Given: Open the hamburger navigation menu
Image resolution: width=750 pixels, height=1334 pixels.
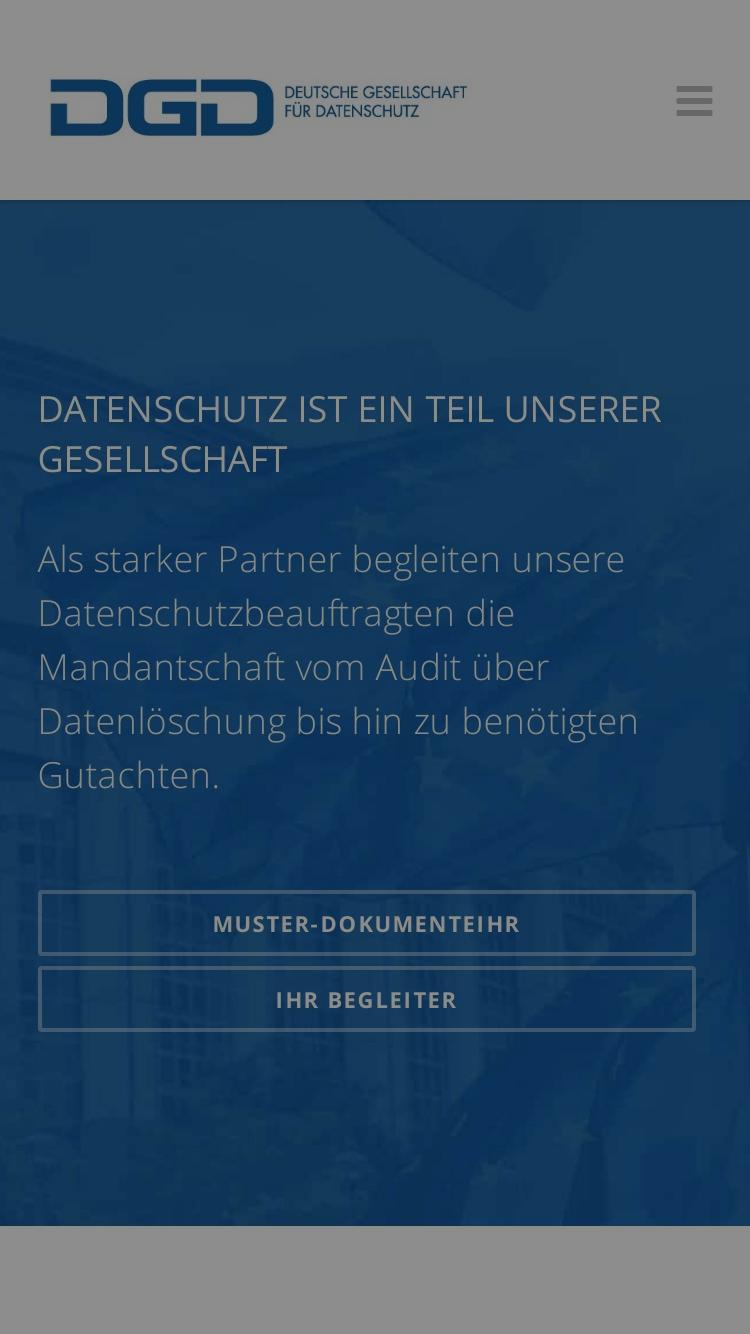Looking at the screenshot, I should [x=694, y=101].
